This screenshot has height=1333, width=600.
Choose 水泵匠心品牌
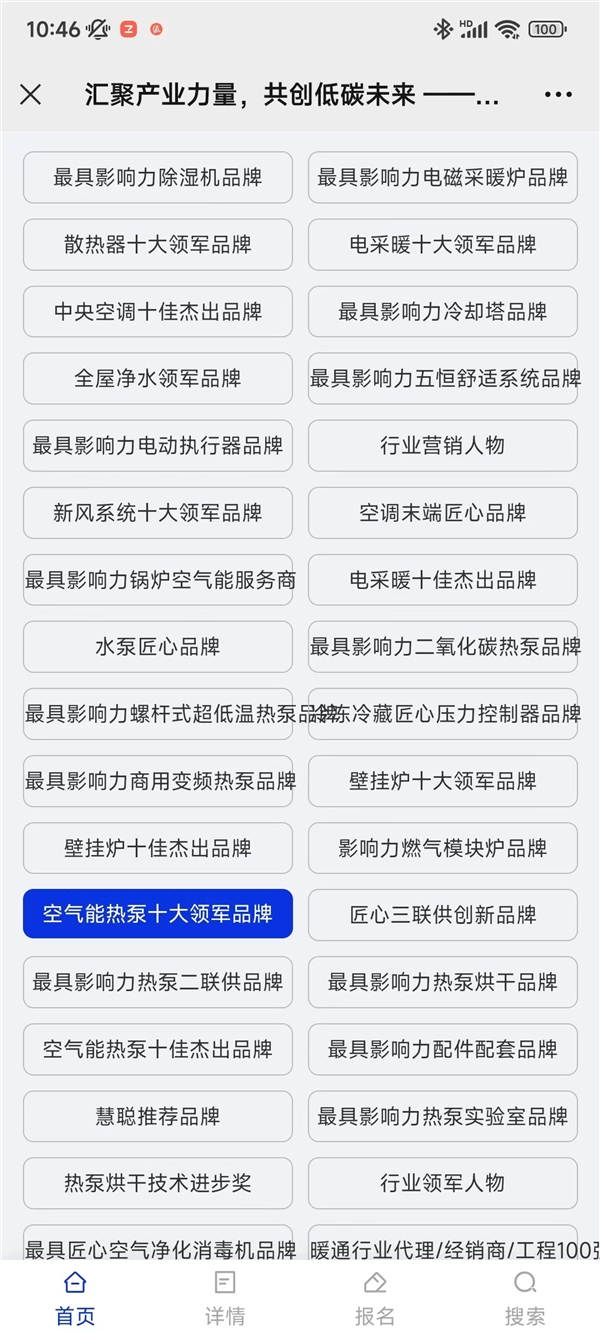[158, 647]
